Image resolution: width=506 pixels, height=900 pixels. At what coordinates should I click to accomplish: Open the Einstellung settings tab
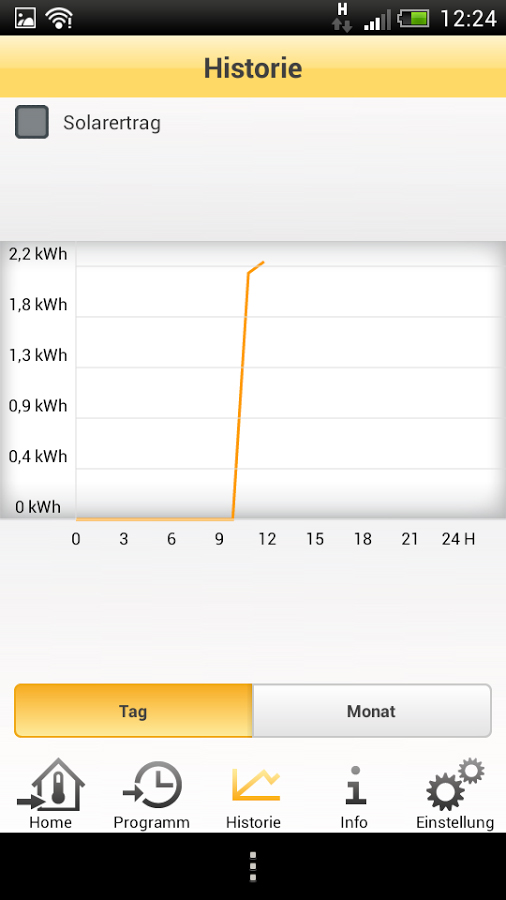tap(455, 794)
